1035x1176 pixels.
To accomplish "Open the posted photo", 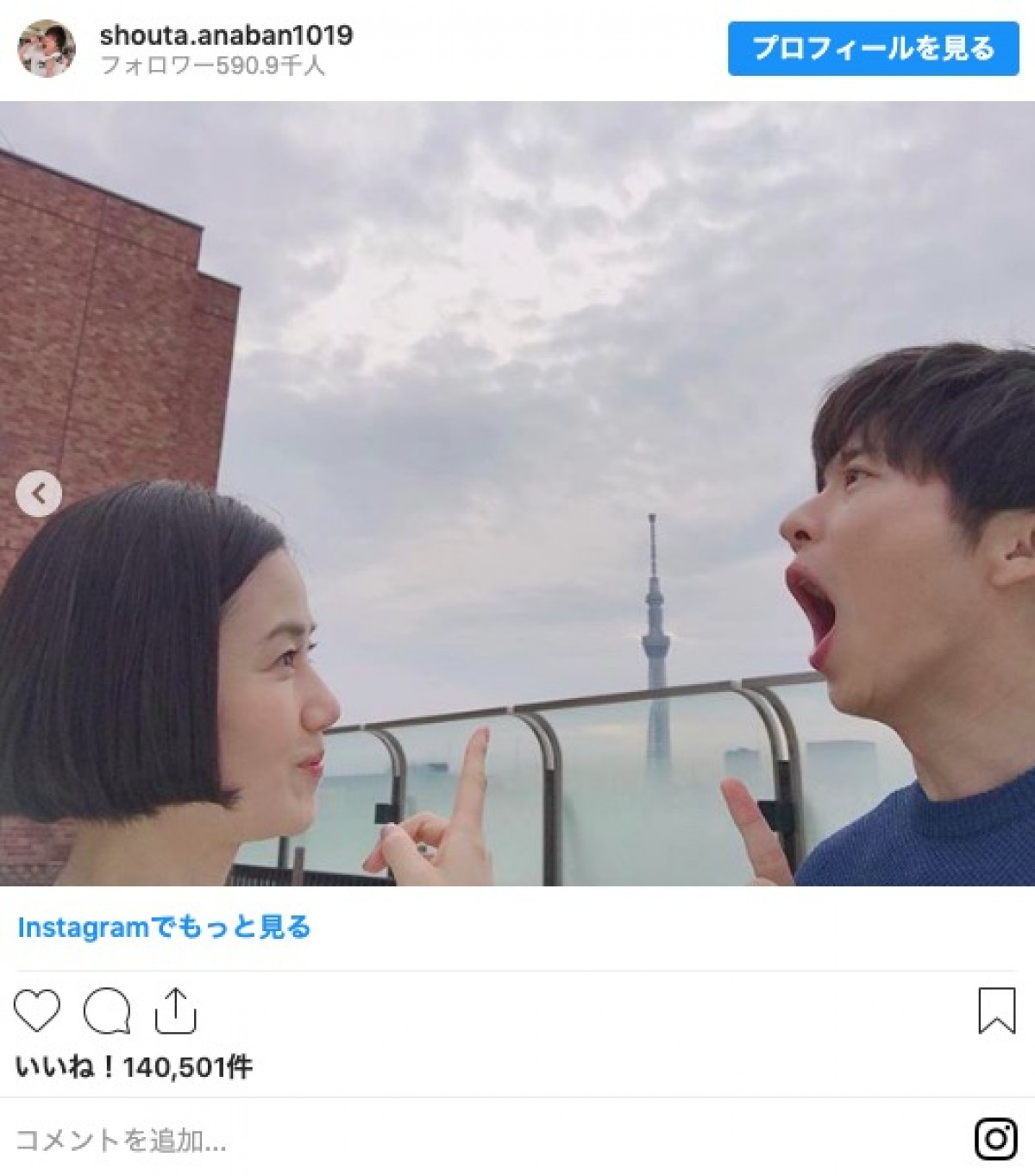I will 517,494.
